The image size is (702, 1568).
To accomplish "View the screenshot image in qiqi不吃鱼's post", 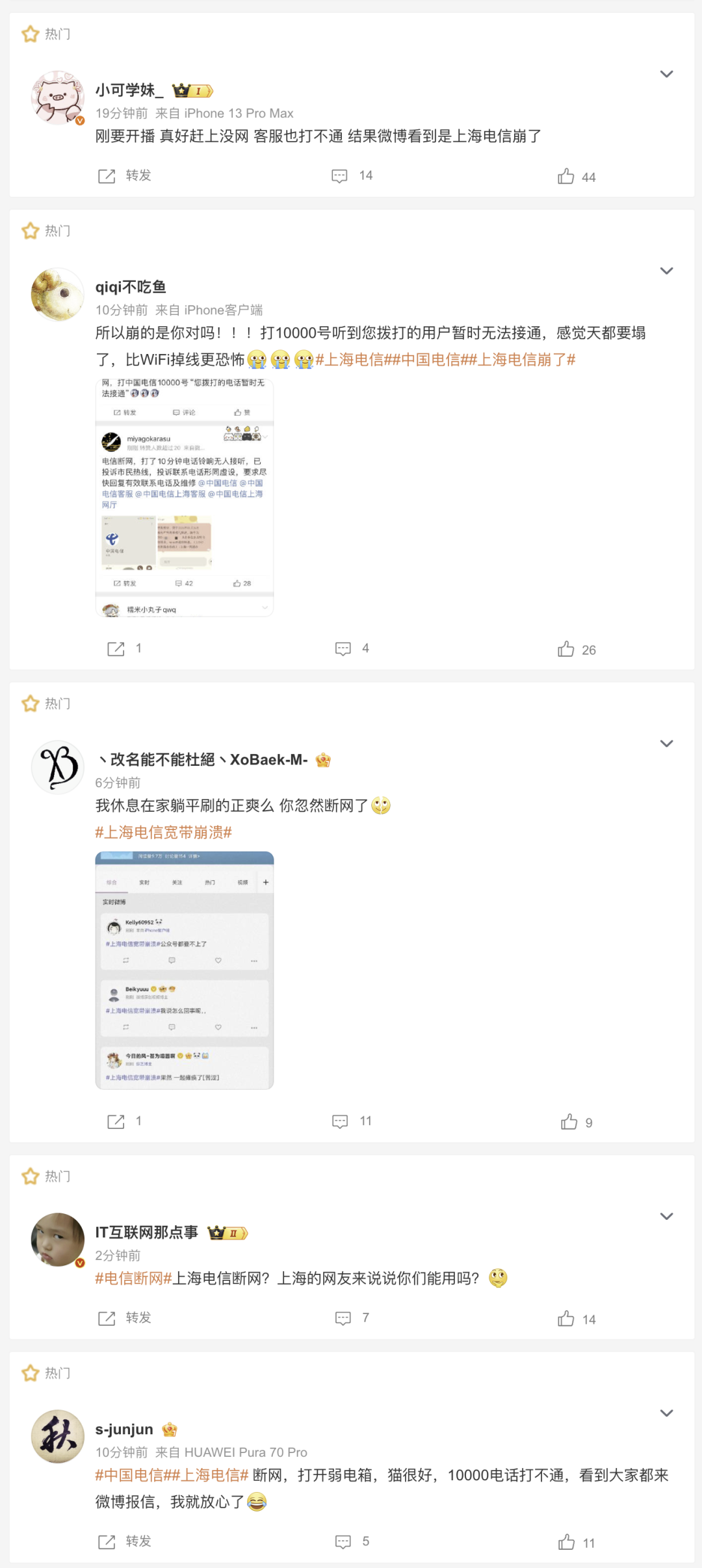I will coord(185,498).
